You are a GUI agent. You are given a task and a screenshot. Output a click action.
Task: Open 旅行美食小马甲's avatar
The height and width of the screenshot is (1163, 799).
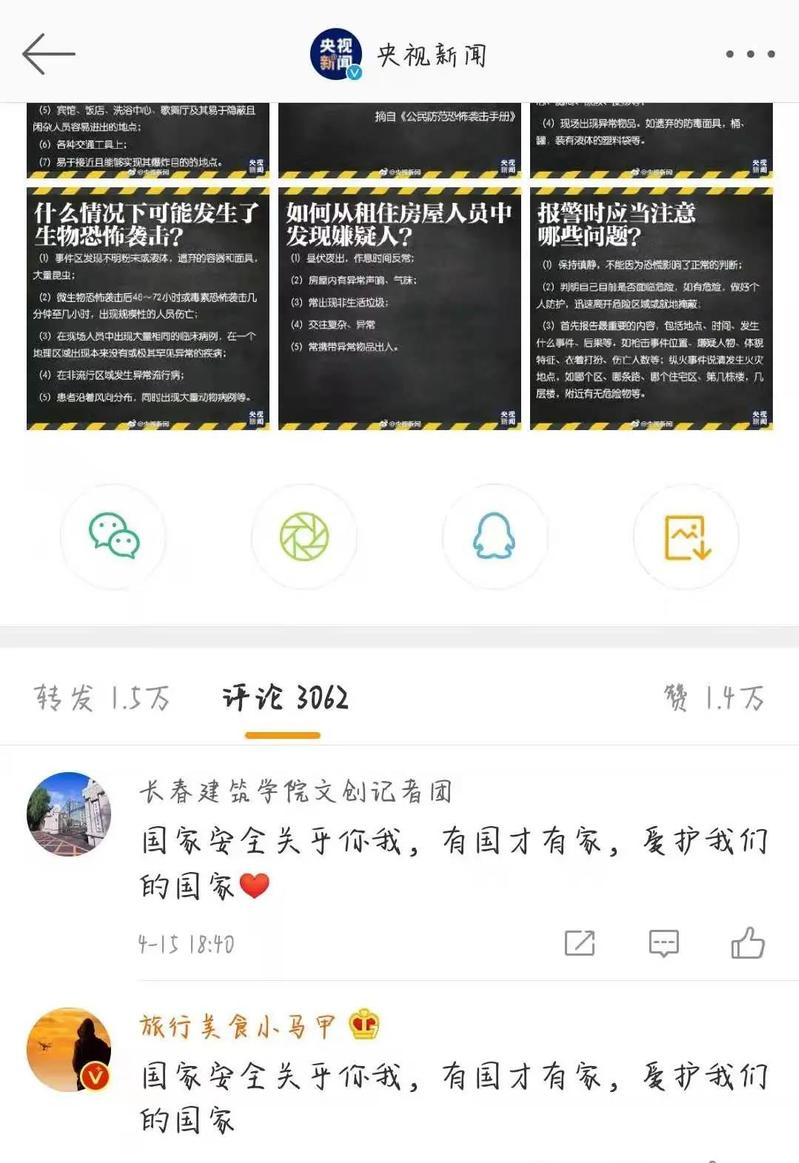69,1050
